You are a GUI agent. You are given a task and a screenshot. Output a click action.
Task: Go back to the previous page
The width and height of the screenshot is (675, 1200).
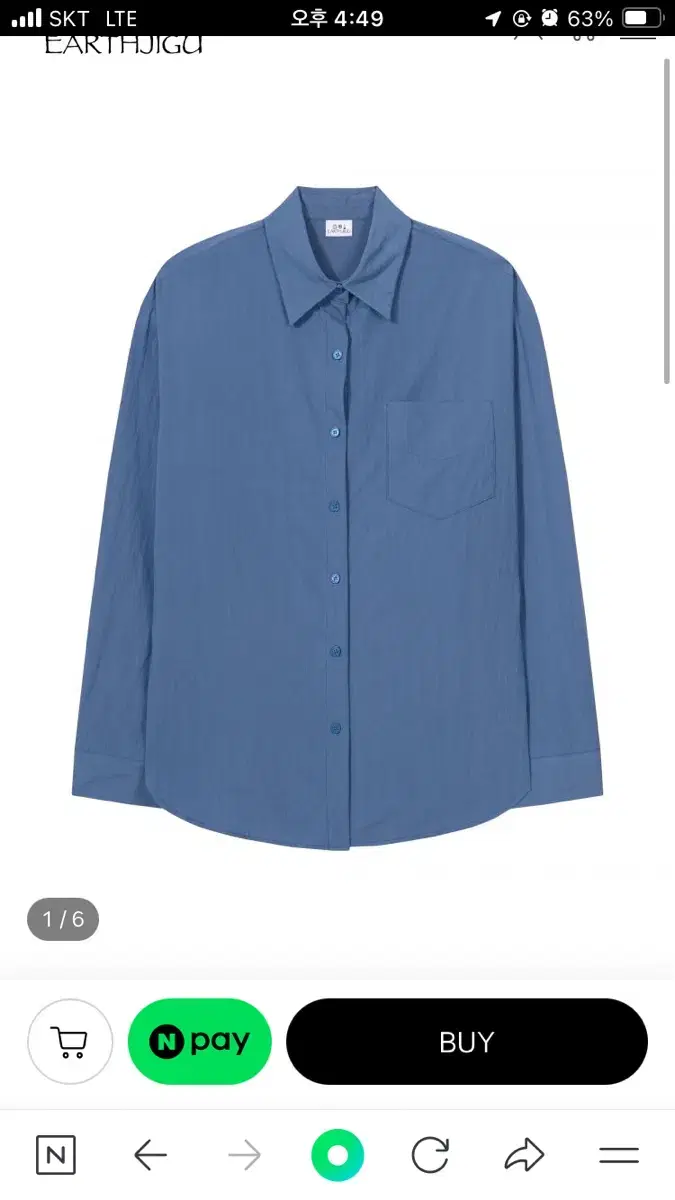click(x=150, y=1156)
